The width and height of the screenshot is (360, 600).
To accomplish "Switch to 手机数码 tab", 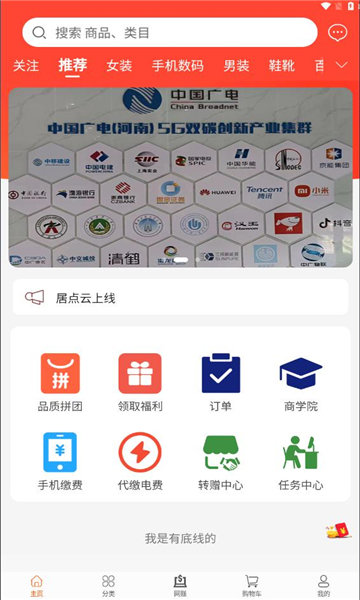I will 178,66.
